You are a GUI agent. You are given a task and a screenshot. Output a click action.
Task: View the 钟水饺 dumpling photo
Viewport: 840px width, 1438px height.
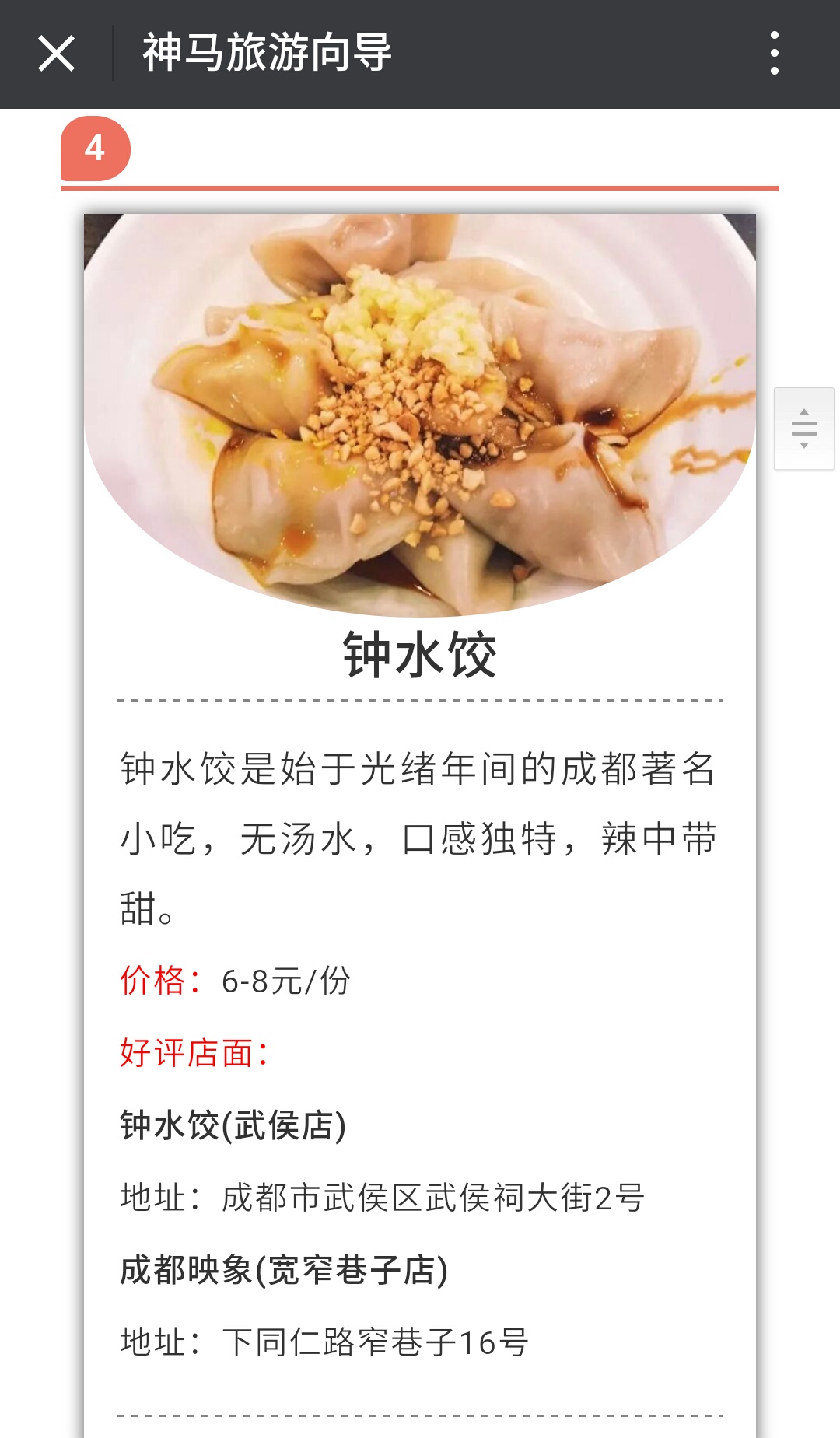coord(420,412)
